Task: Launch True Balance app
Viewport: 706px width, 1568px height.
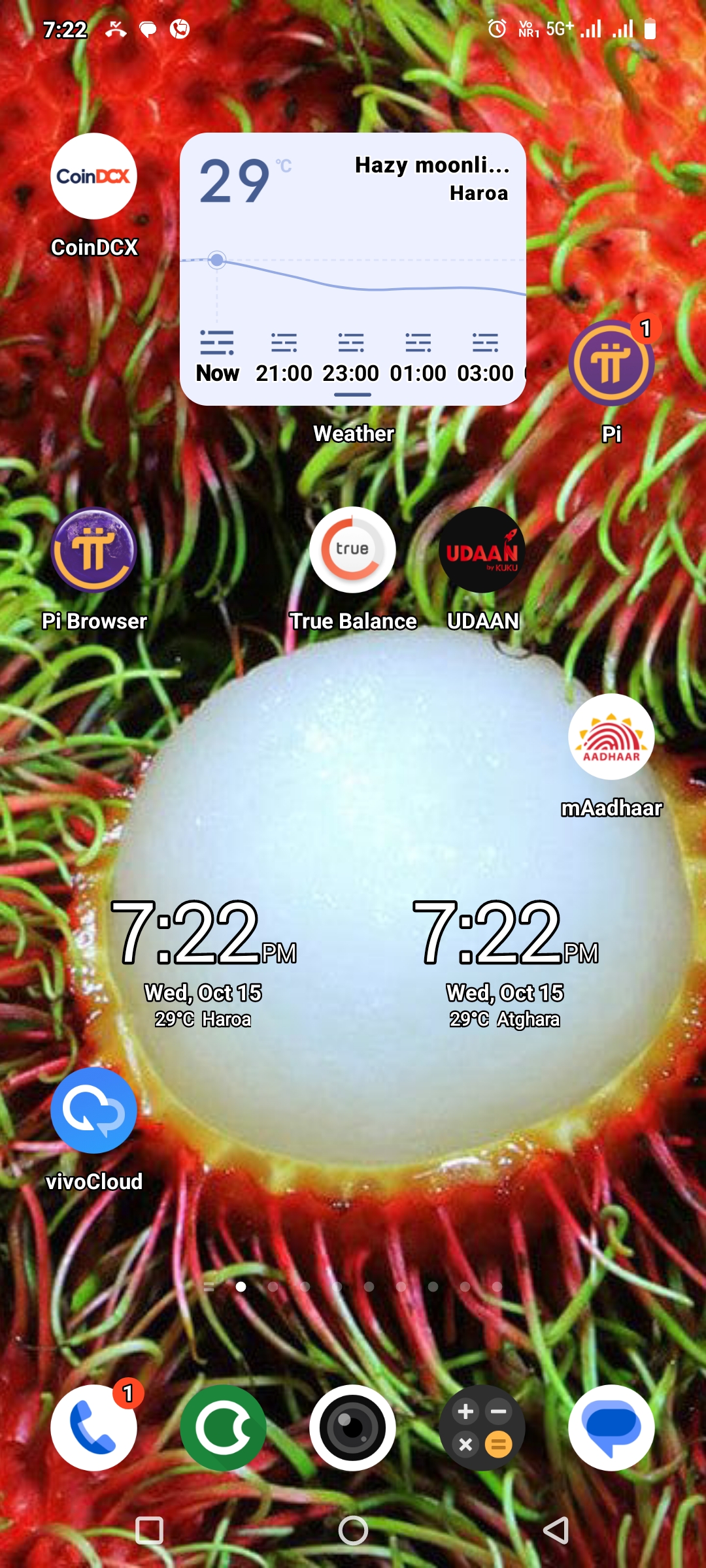Action: tap(352, 550)
